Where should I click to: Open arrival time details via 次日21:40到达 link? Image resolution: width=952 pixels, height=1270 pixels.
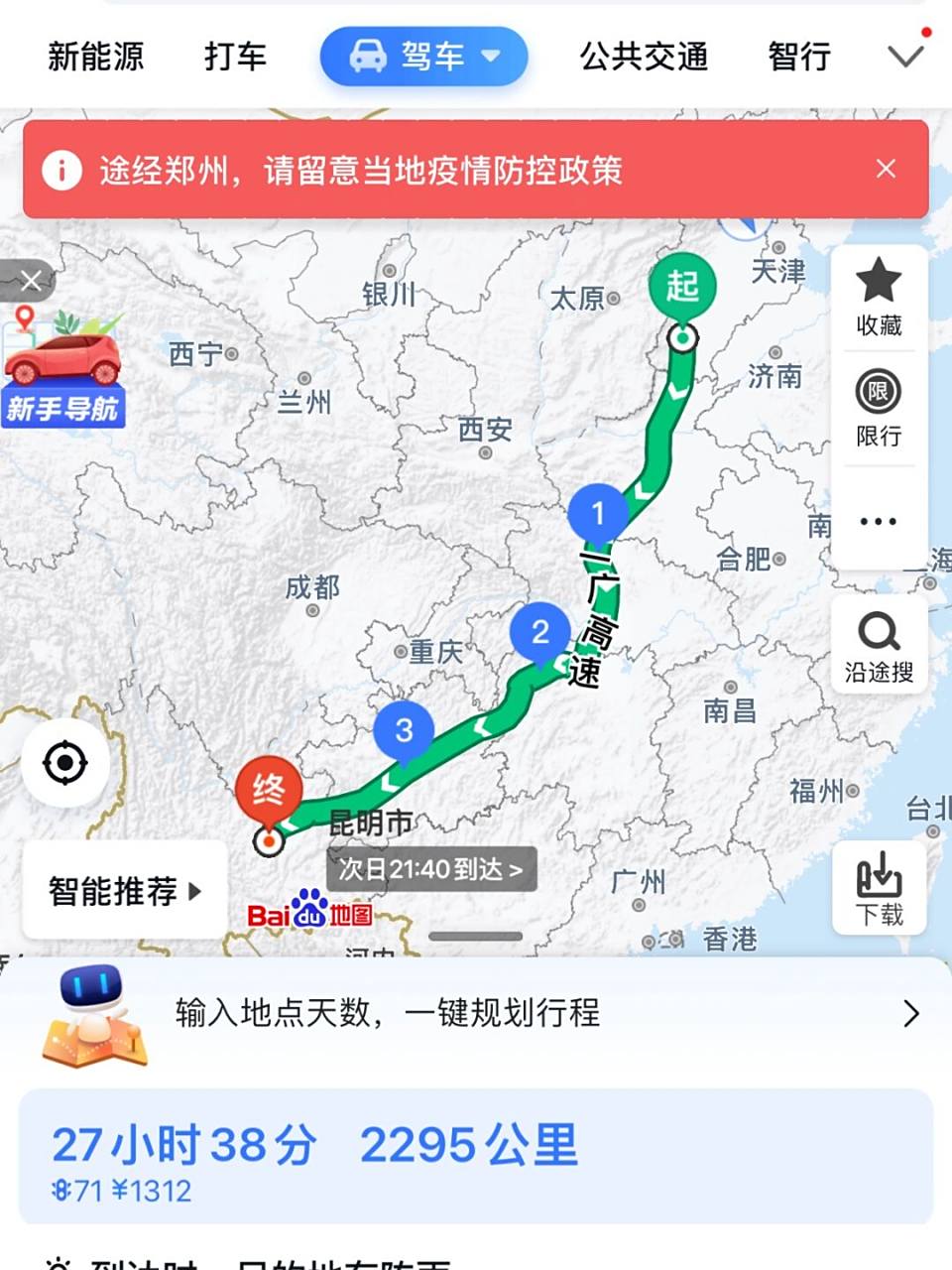(430, 868)
